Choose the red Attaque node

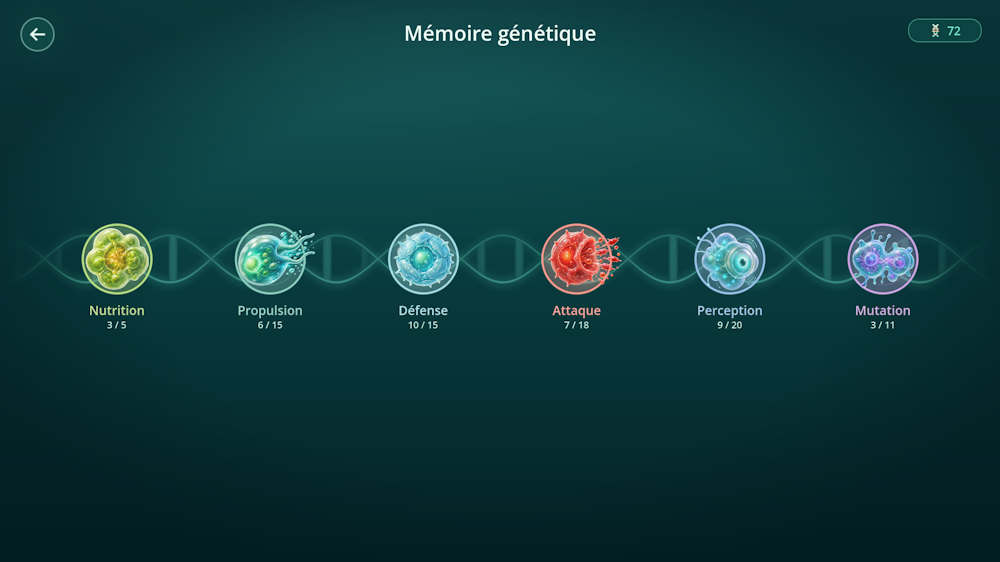[577, 258]
